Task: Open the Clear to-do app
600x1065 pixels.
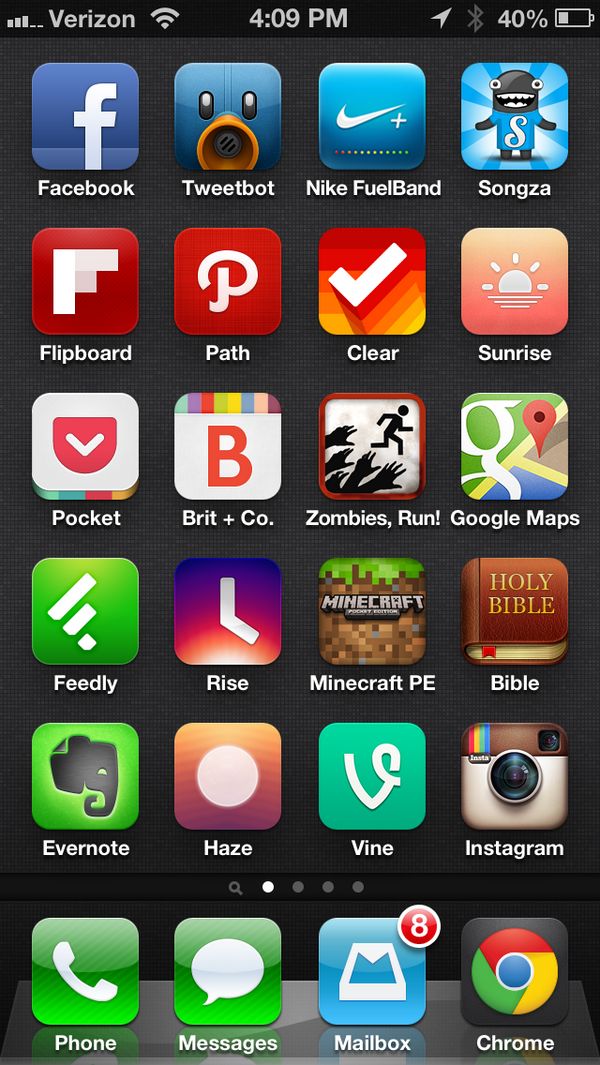Action: [372, 281]
